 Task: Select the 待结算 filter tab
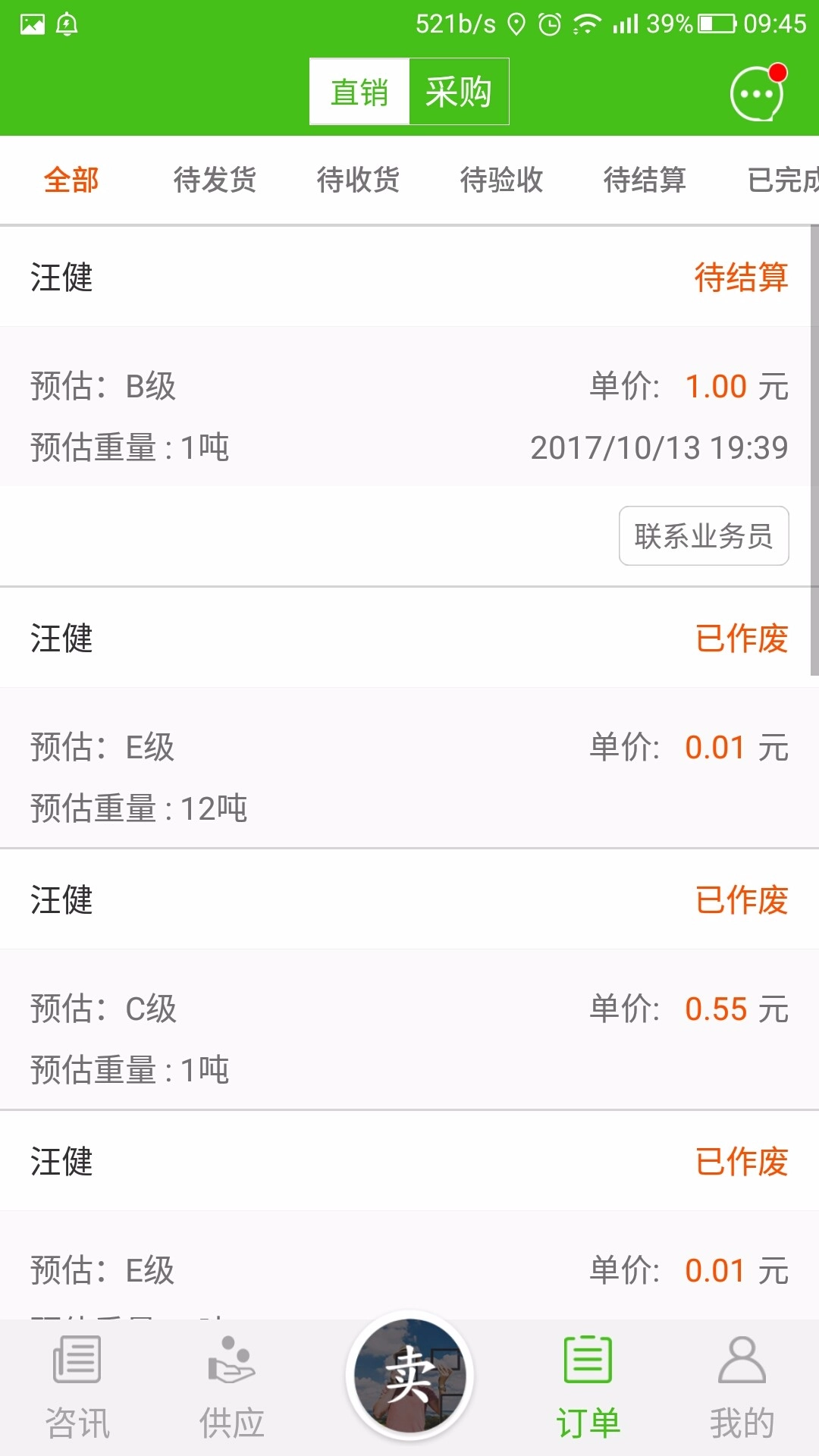(644, 180)
